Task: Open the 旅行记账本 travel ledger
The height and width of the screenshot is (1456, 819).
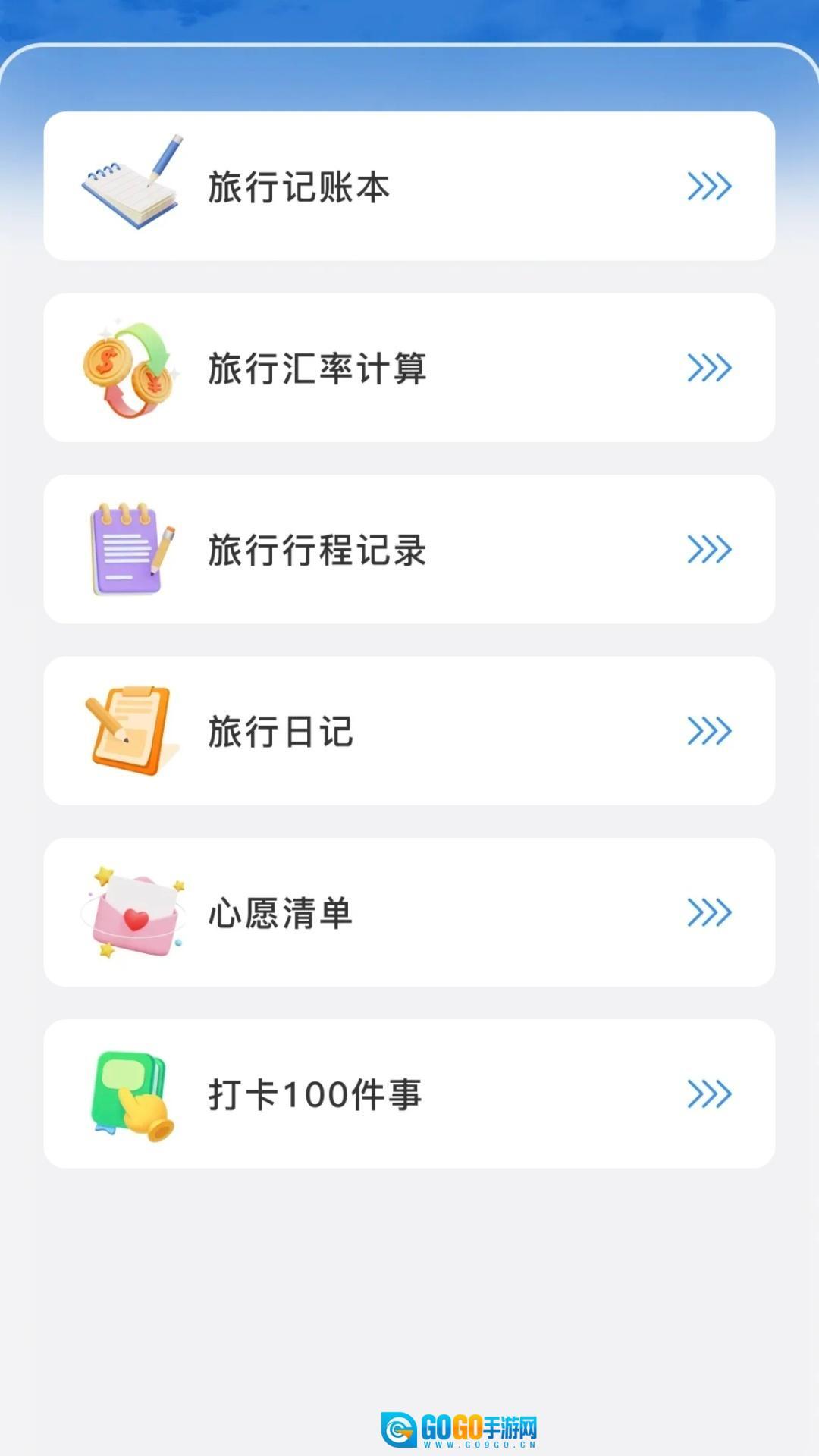Action: [x=409, y=187]
